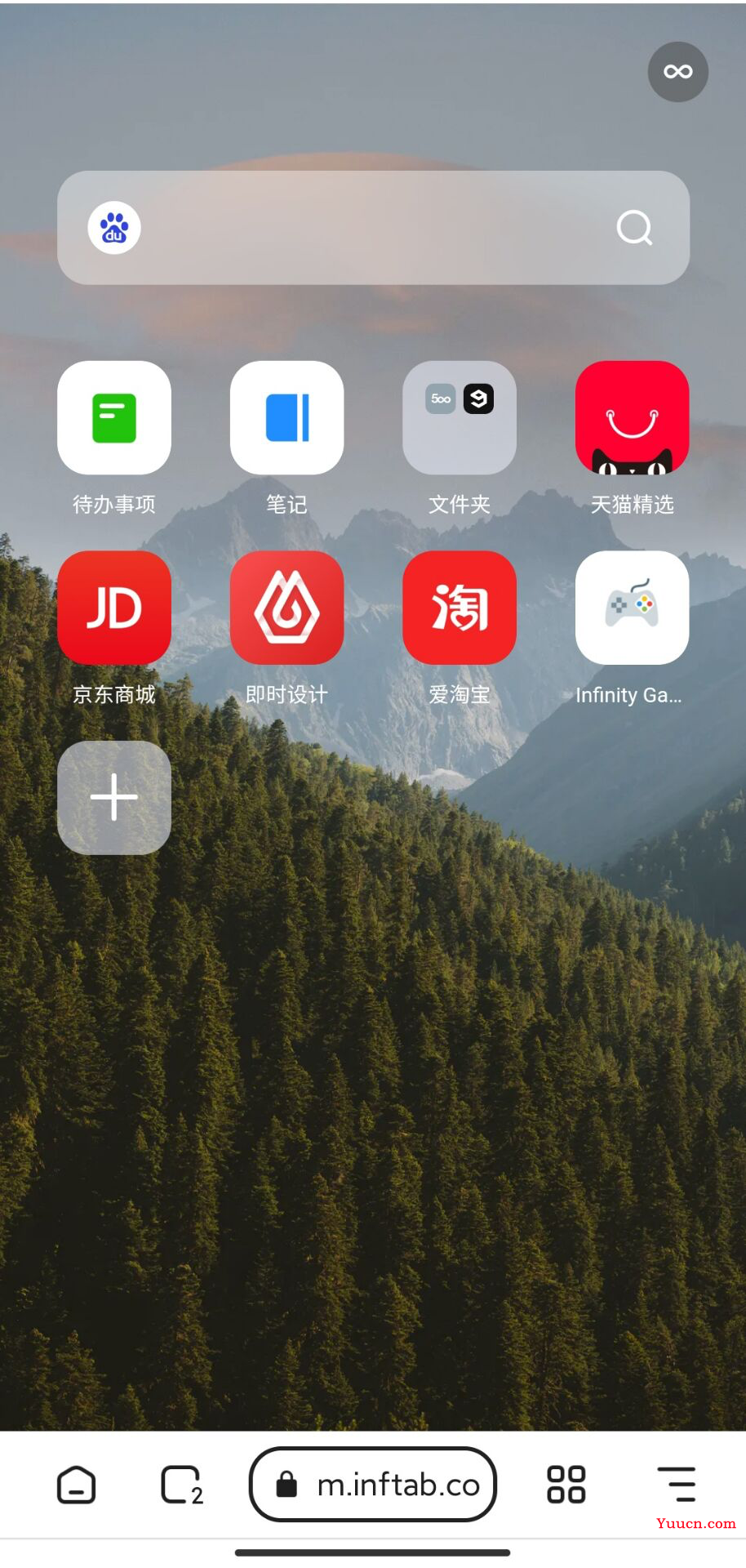Launch the 天猫精选 shortcut
Image resolution: width=746 pixels, height=1568 pixels.
[632, 418]
